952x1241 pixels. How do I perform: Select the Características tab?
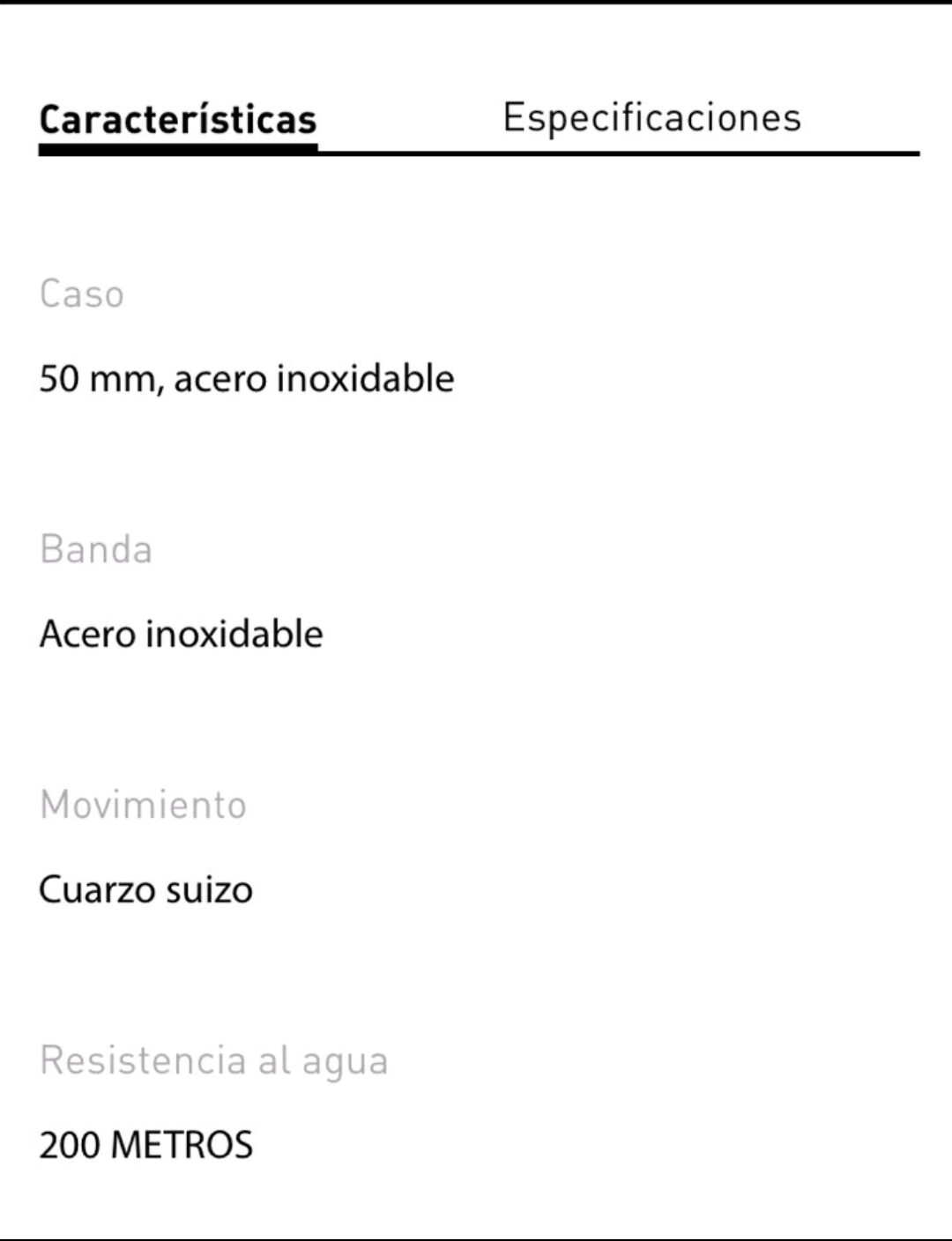(178, 120)
